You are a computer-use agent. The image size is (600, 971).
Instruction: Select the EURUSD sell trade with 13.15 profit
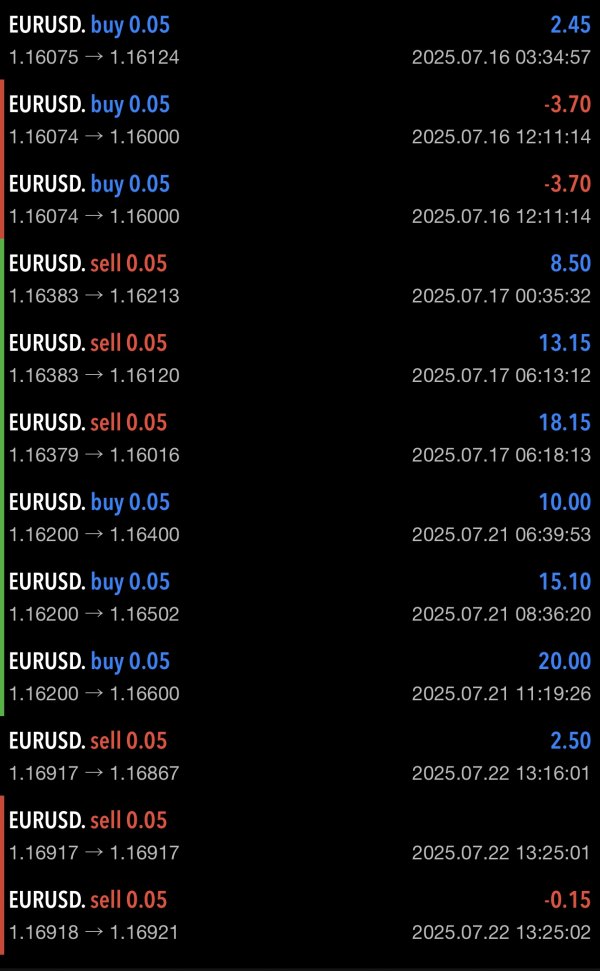pos(300,359)
